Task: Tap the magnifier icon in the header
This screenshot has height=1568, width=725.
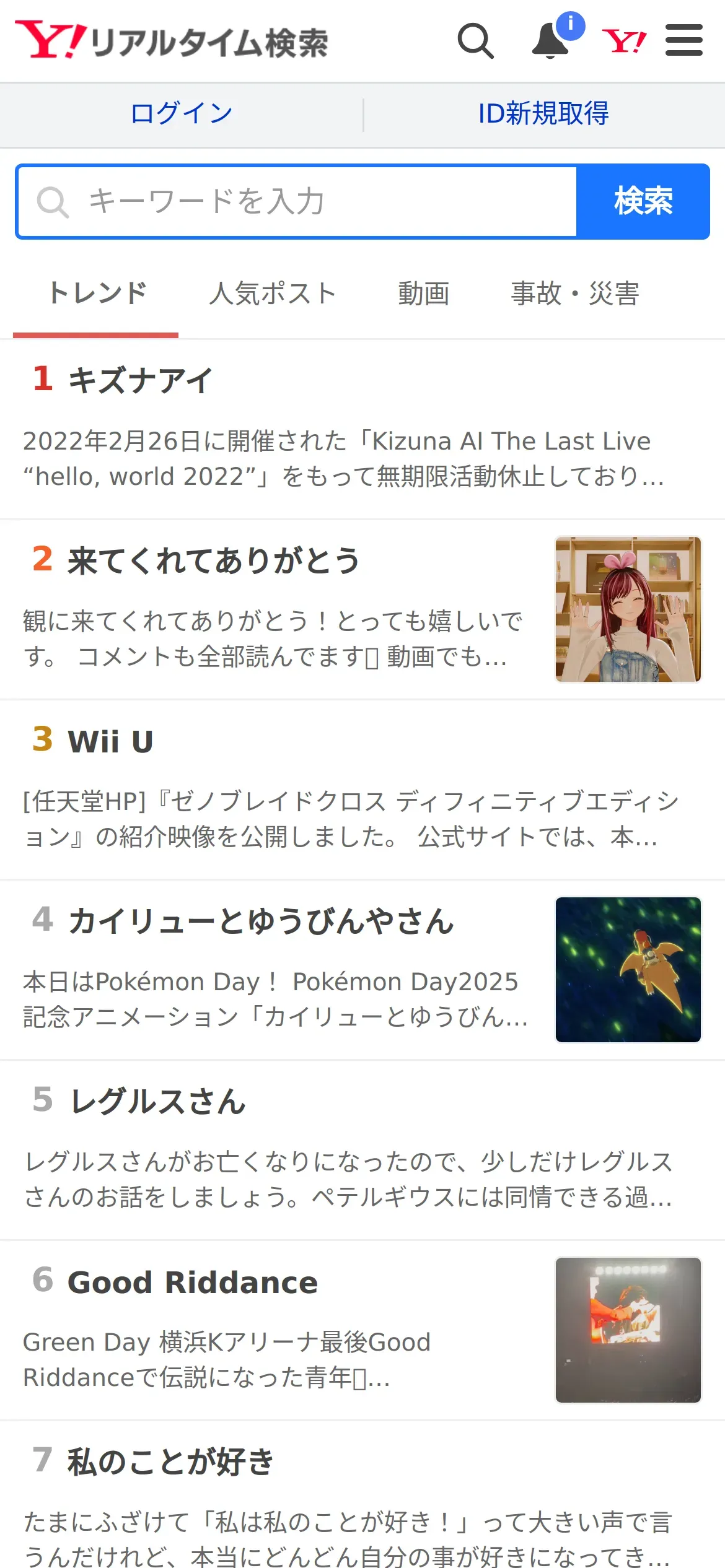Action: pos(475,41)
